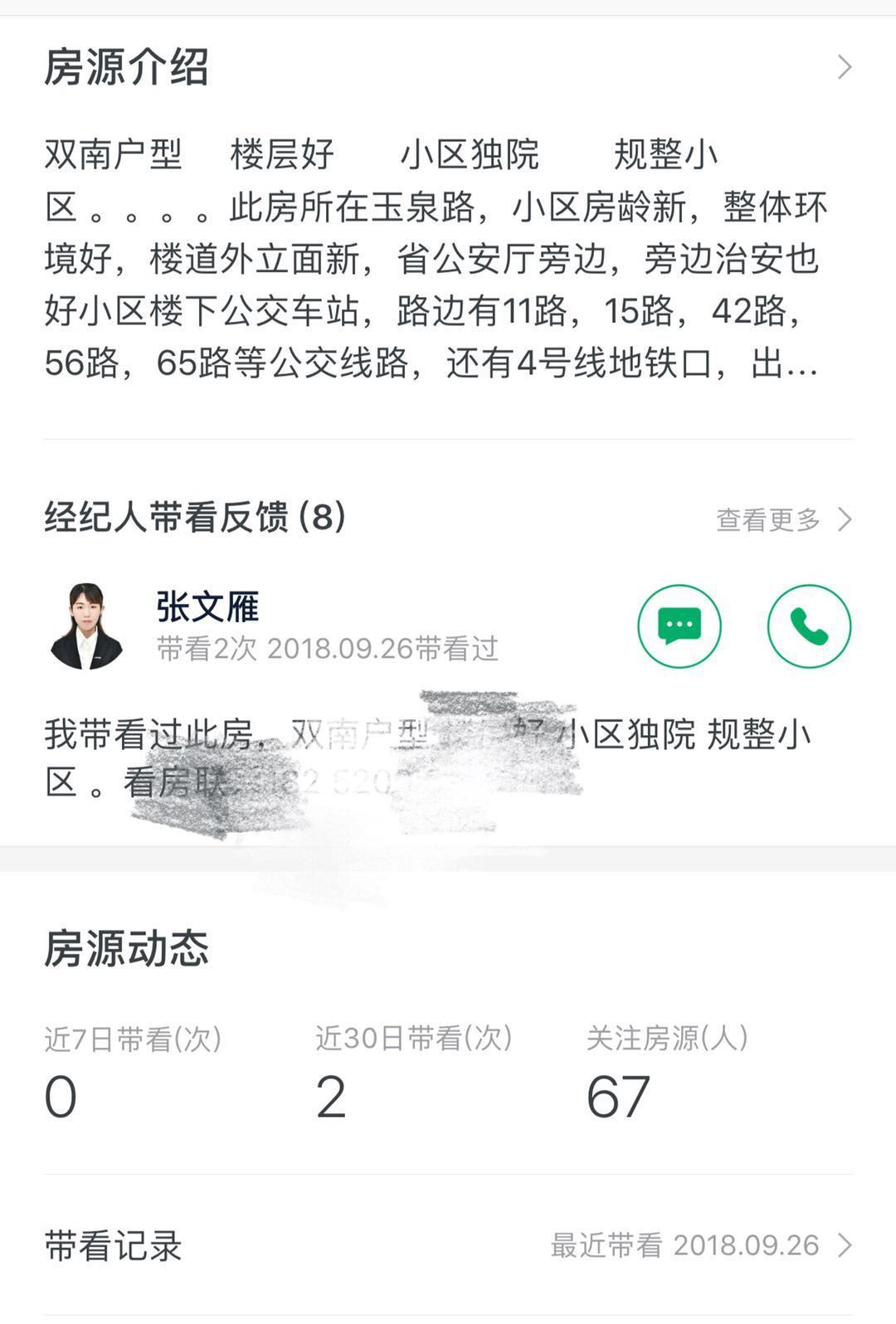Message agent 张文雁 via chat icon
The width and height of the screenshot is (896, 1324).
(679, 626)
